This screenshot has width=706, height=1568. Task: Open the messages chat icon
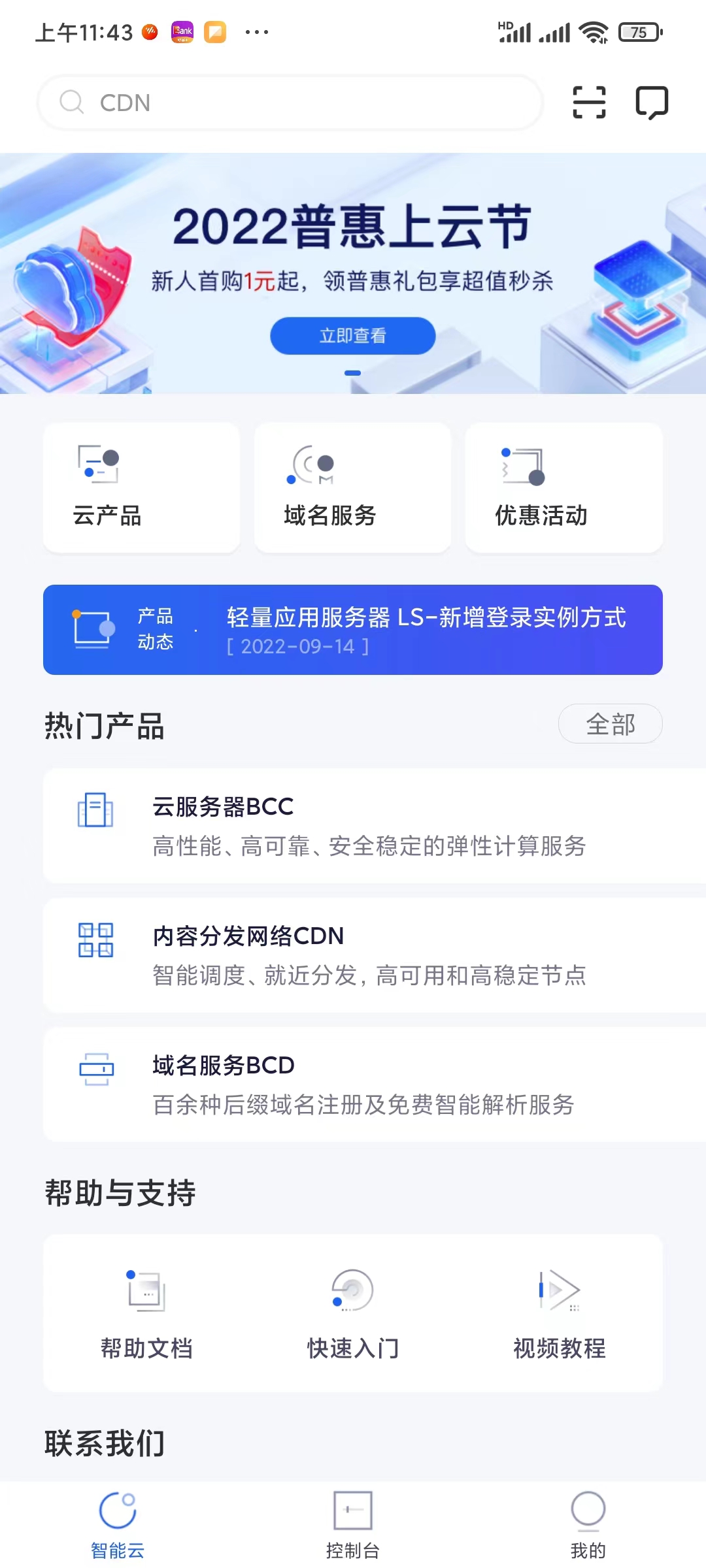[x=652, y=103]
